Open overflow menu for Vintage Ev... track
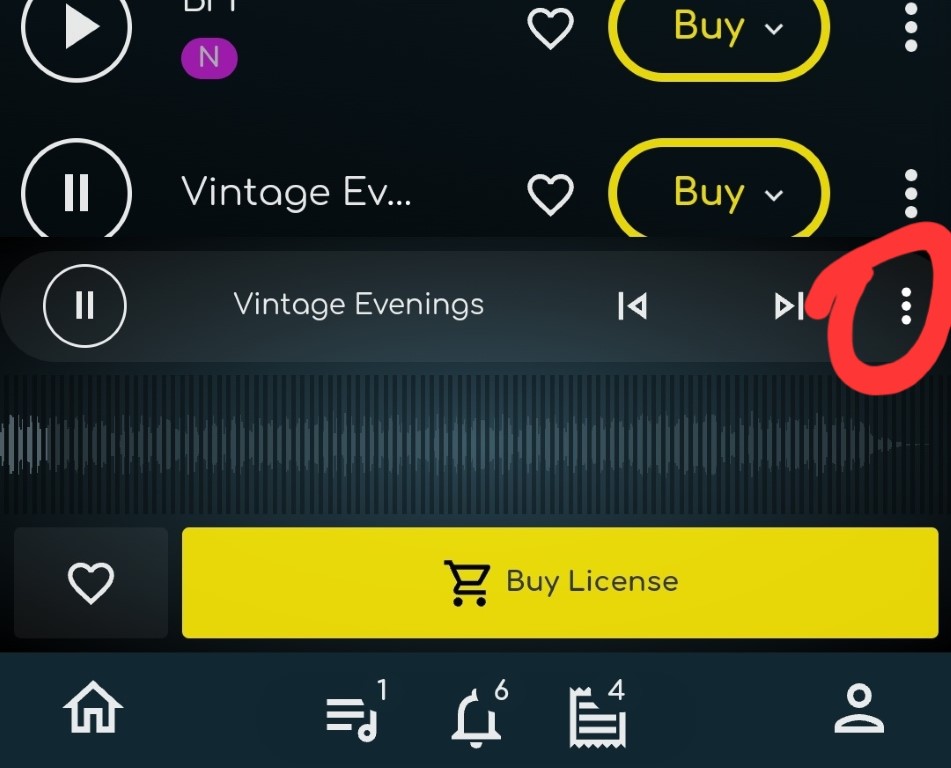Image resolution: width=951 pixels, height=768 pixels. 910,192
